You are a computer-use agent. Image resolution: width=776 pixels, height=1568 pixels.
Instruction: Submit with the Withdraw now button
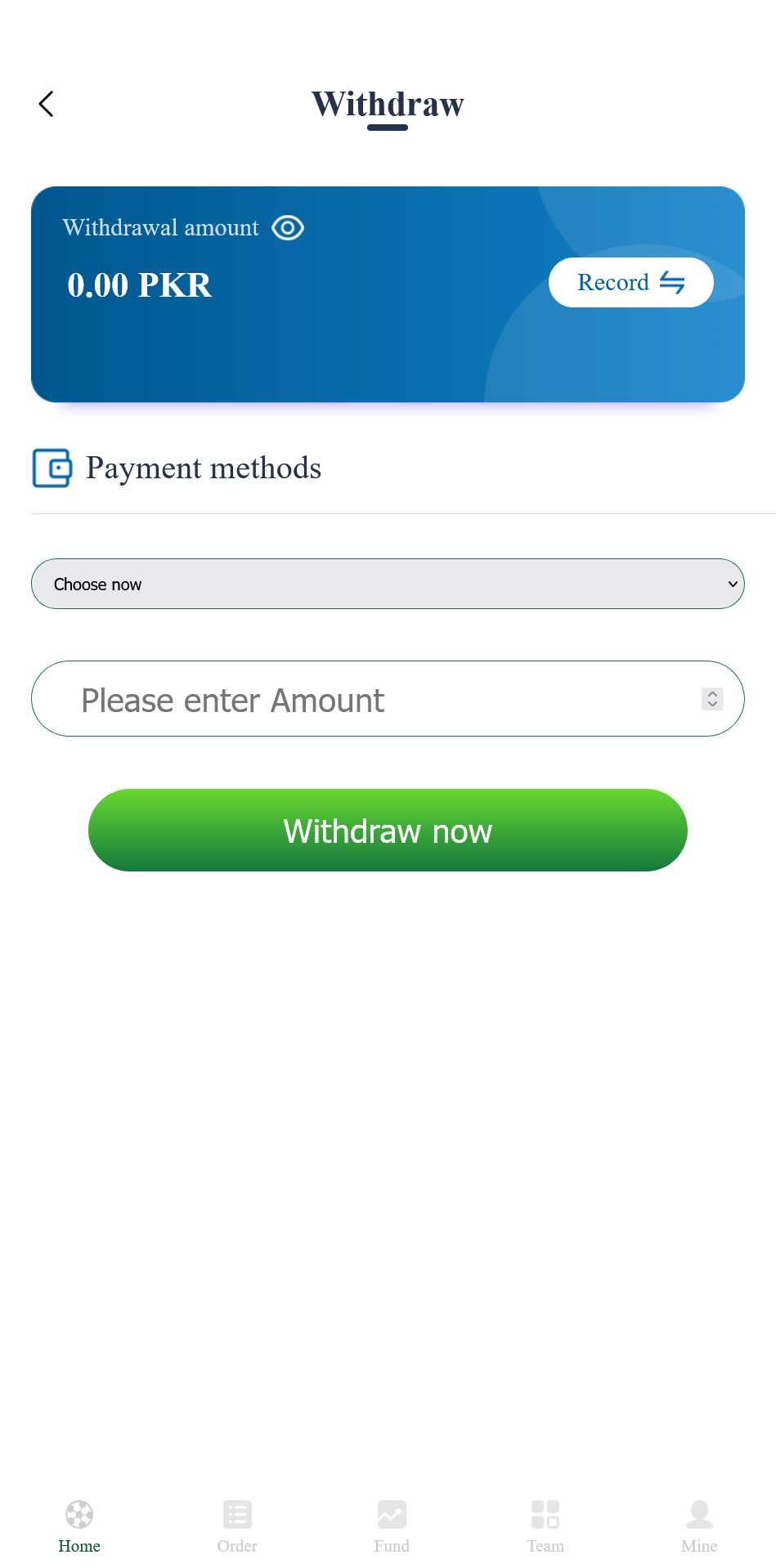[388, 830]
